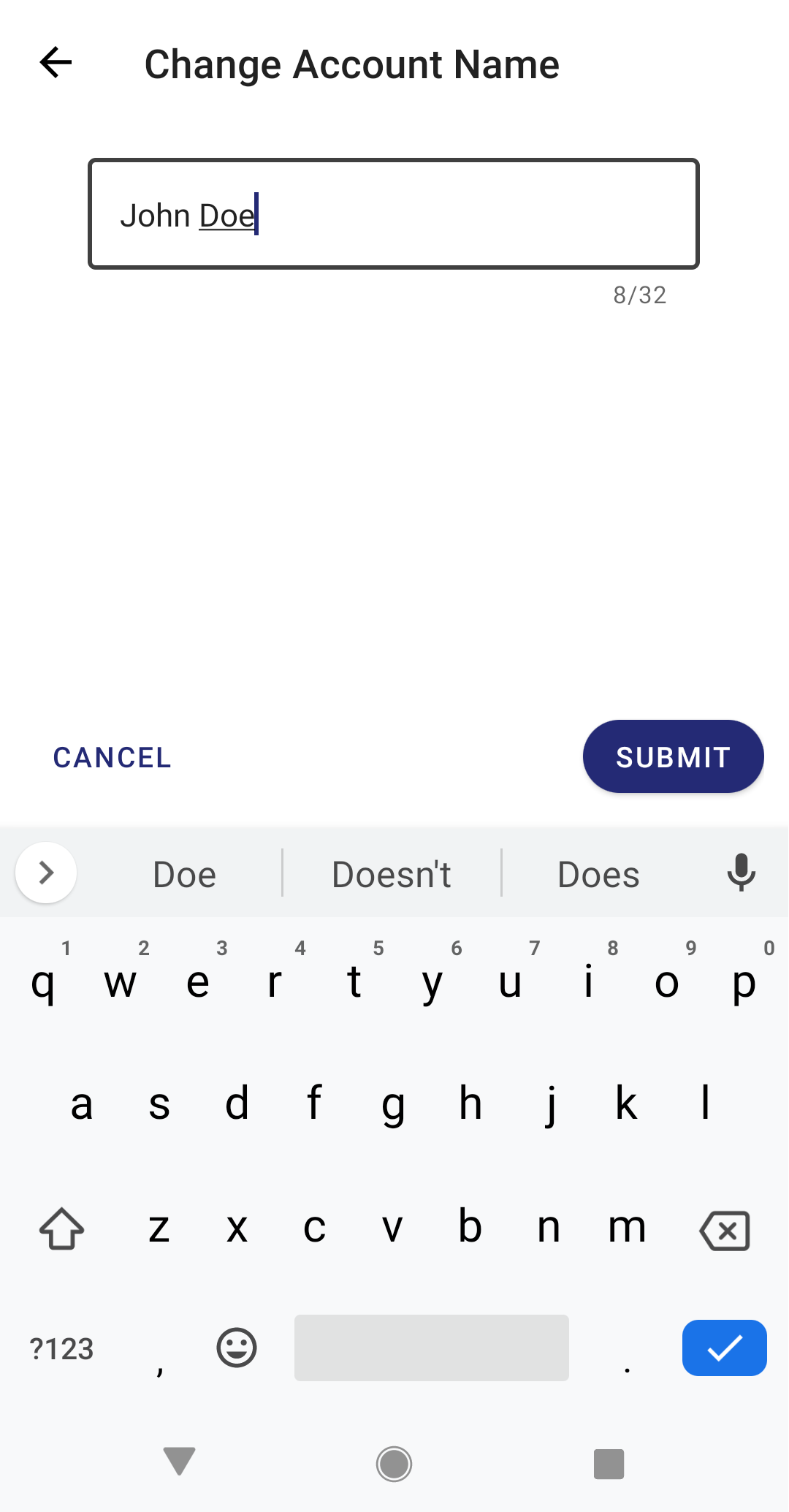The height and width of the screenshot is (1512, 789).
Task: Open the emoji keyboard
Action: (237, 1348)
